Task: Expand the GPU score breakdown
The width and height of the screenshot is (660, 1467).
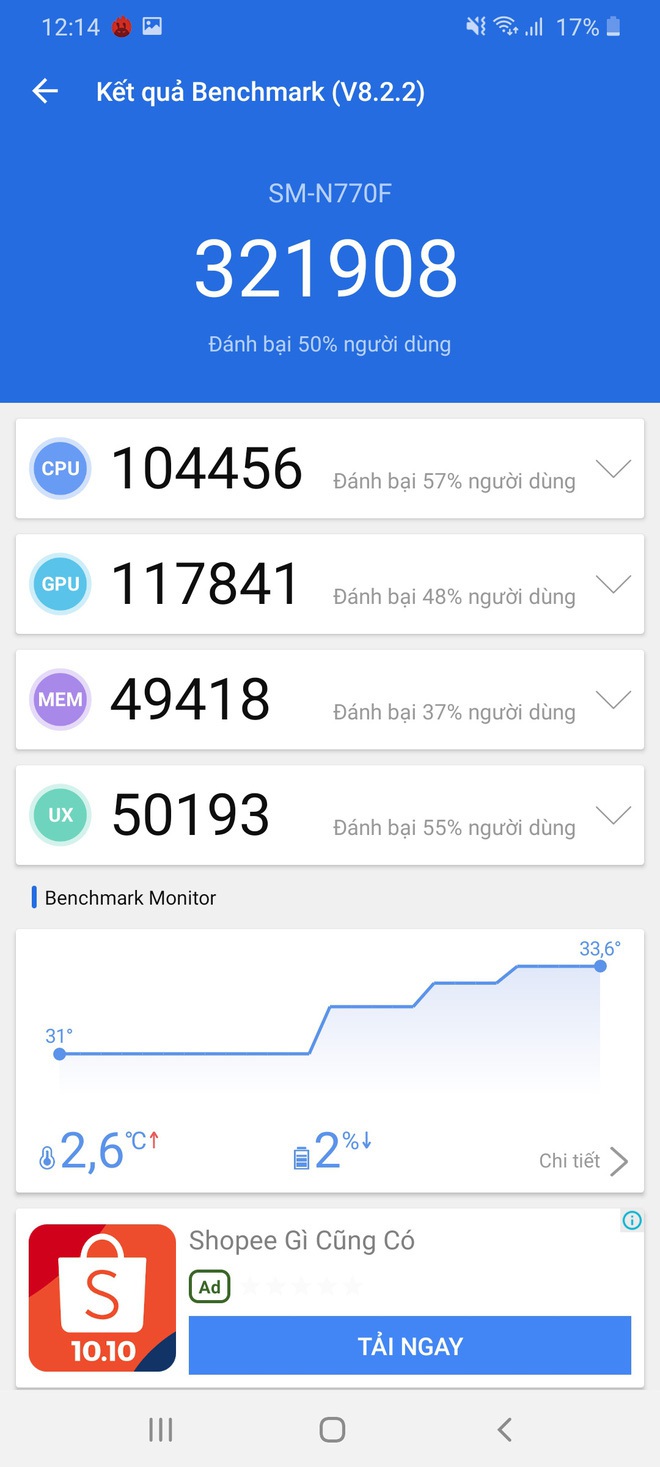Action: [613, 584]
